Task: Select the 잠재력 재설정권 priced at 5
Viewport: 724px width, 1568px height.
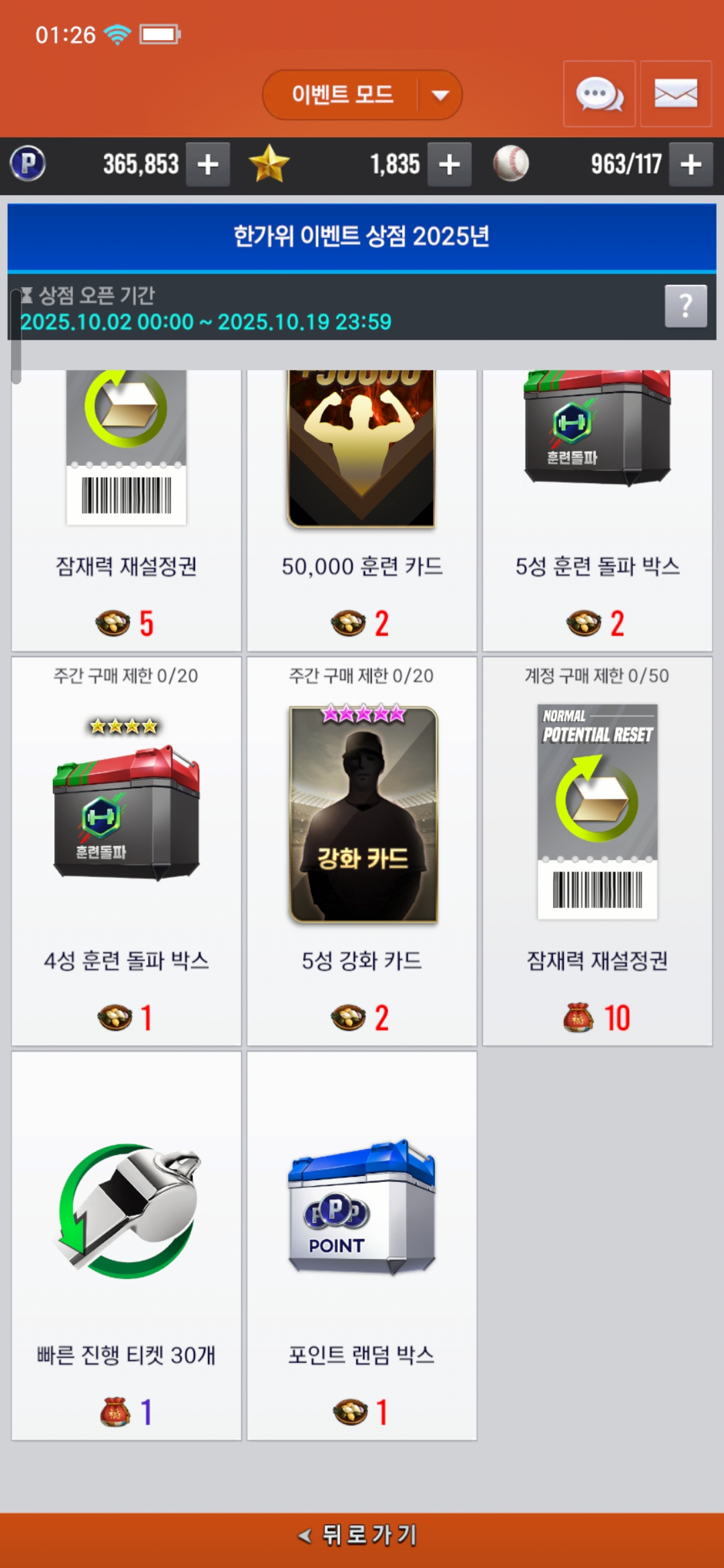Action: coord(126,509)
